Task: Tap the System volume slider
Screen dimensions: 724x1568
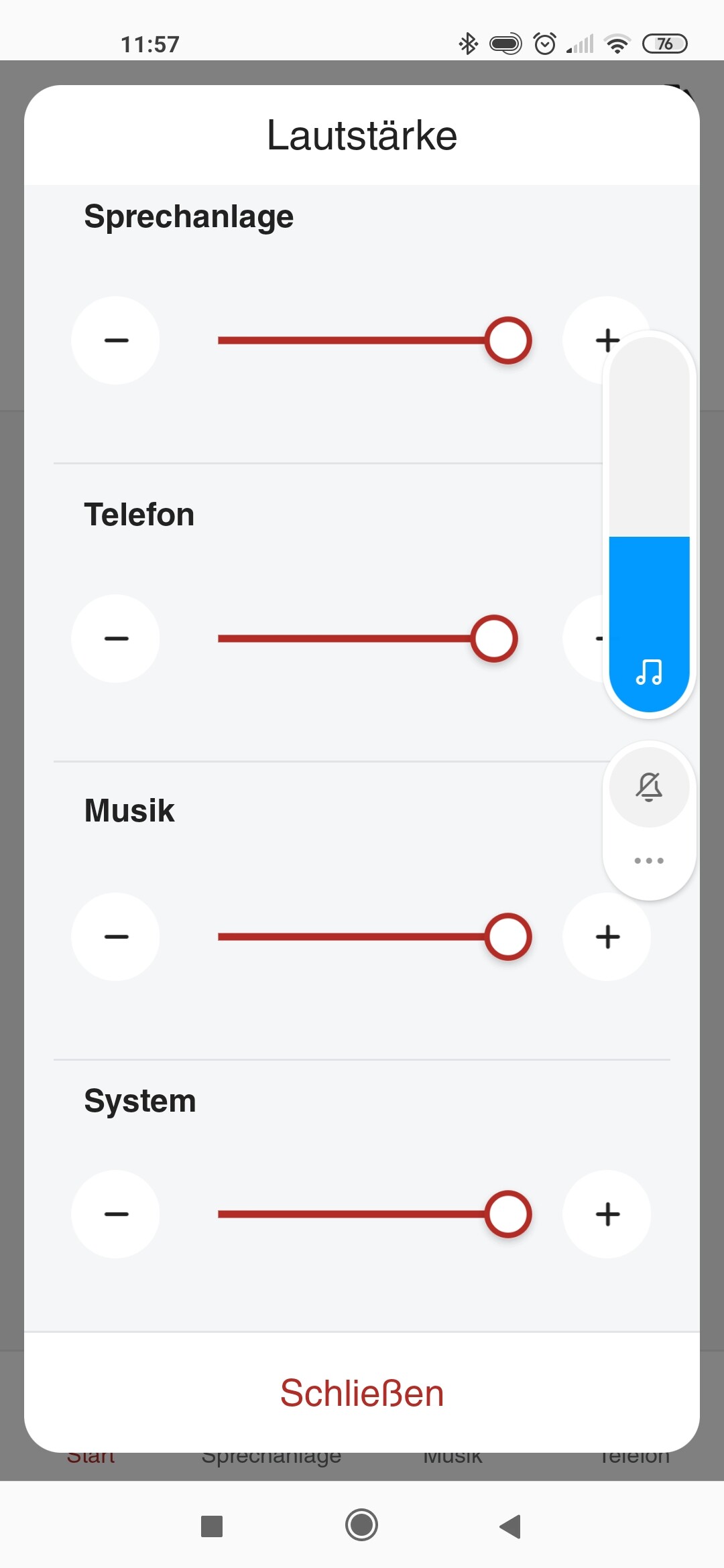Action: tap(375, 1214)
